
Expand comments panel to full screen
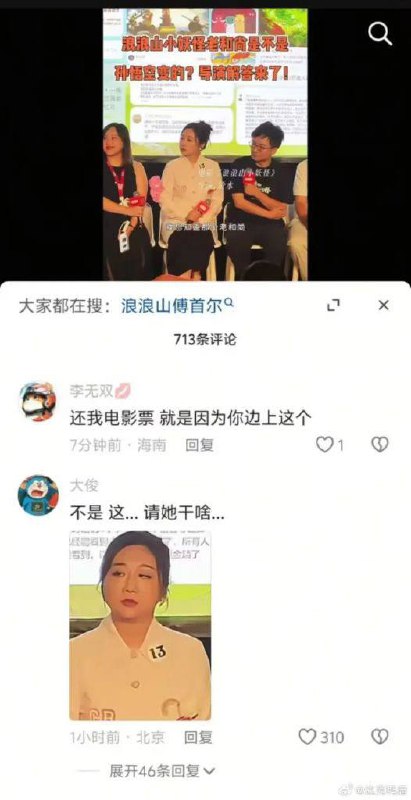(x=333, y=306)
